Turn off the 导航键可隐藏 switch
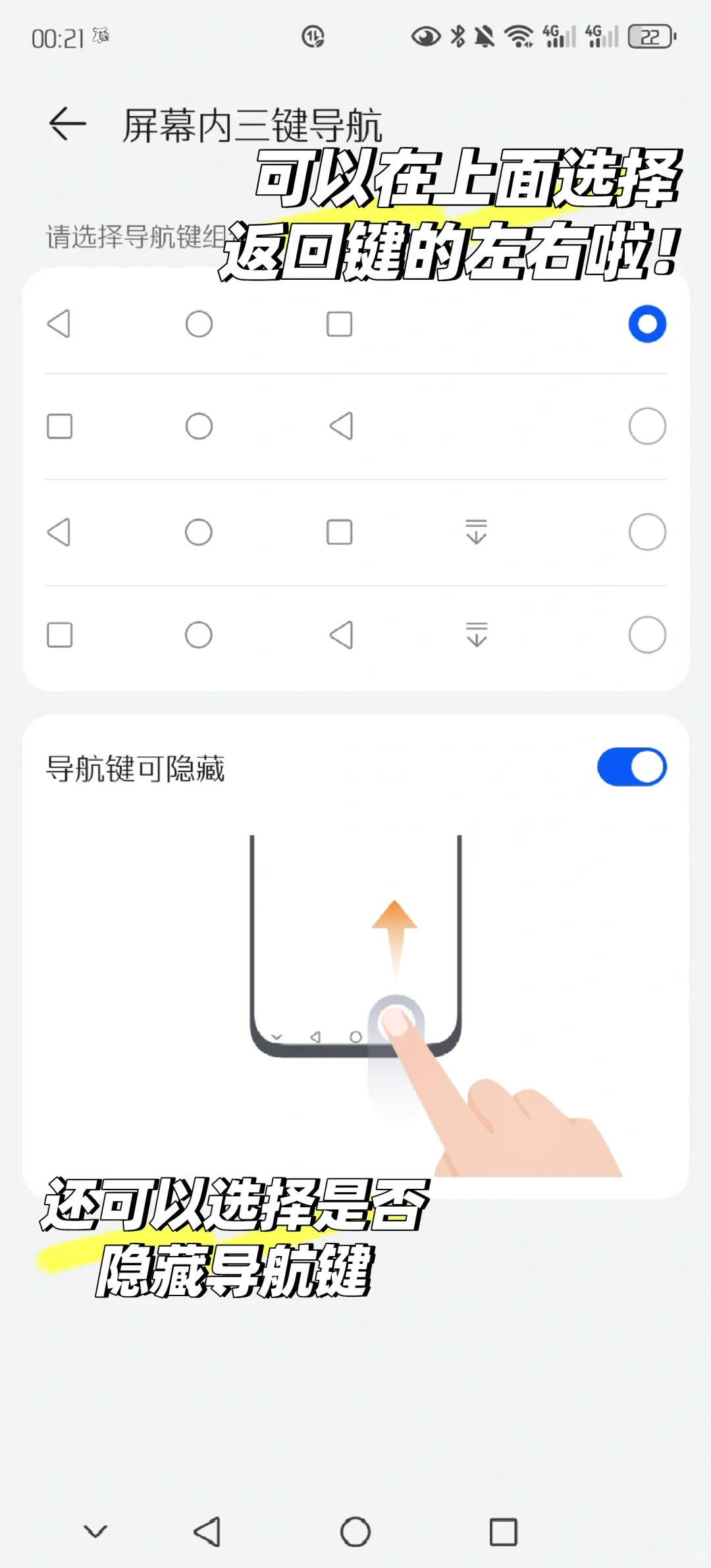Image resolution: width=711 pixels, height=1568 pixels. tap(631, 767)
